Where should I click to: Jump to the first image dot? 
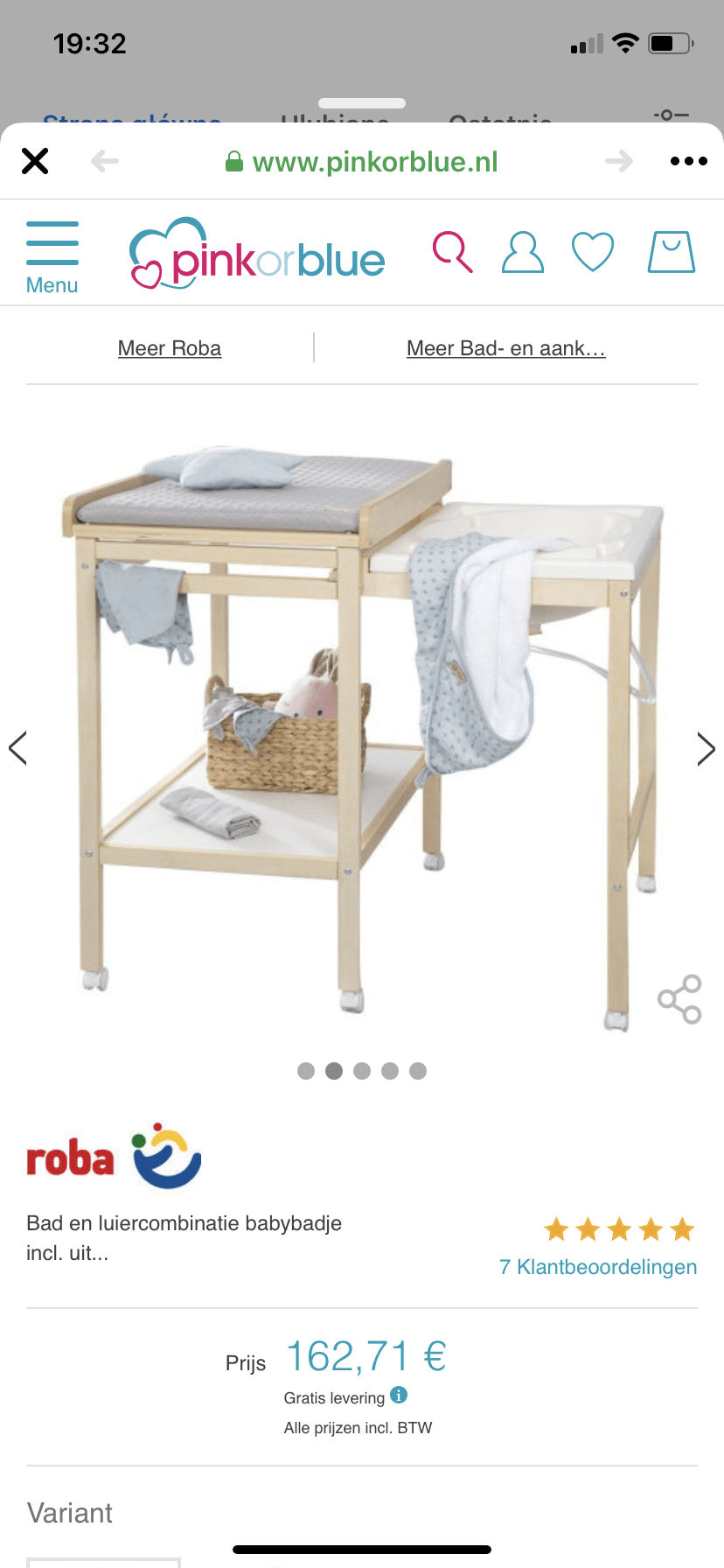[x=306, y=1071]
